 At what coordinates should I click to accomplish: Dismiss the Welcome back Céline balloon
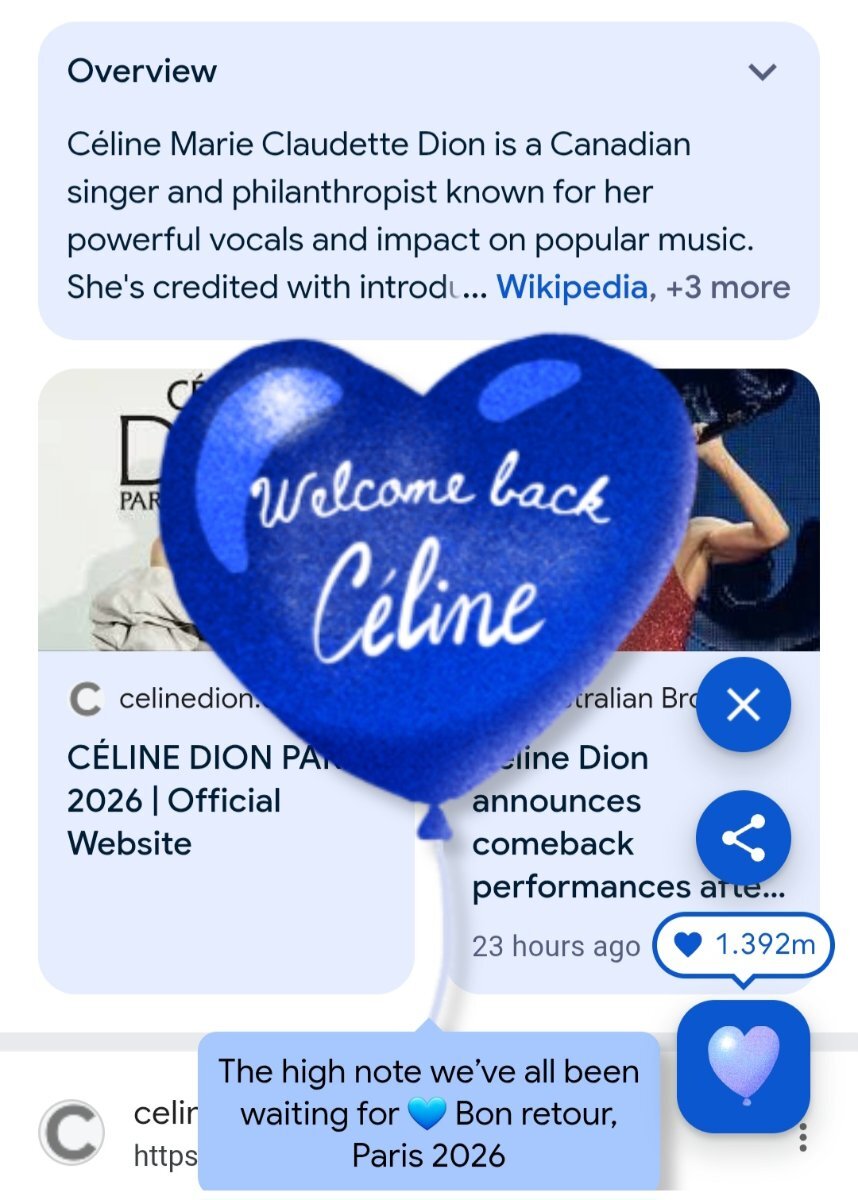(743, 706)
